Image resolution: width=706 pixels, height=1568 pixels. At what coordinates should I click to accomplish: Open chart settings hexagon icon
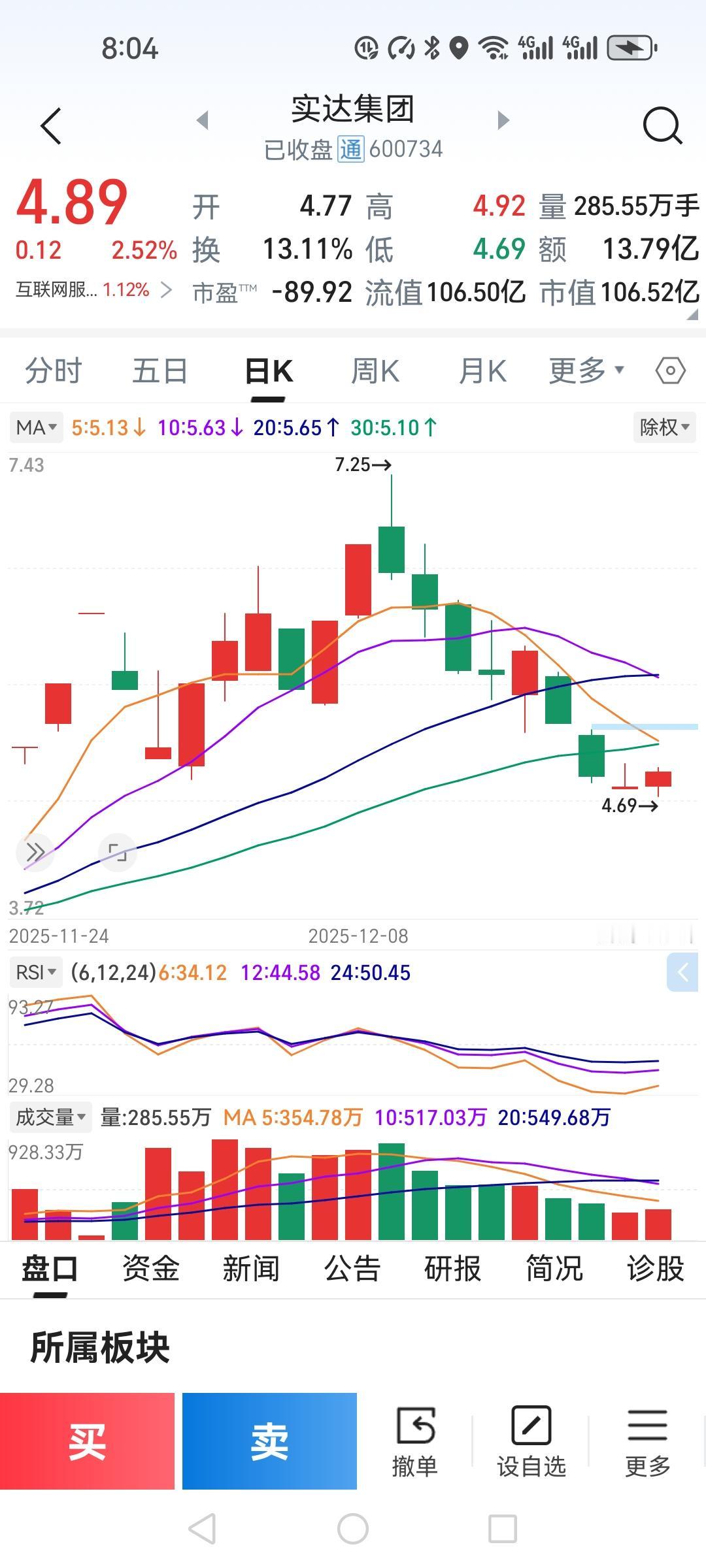[x=670, y=371]
